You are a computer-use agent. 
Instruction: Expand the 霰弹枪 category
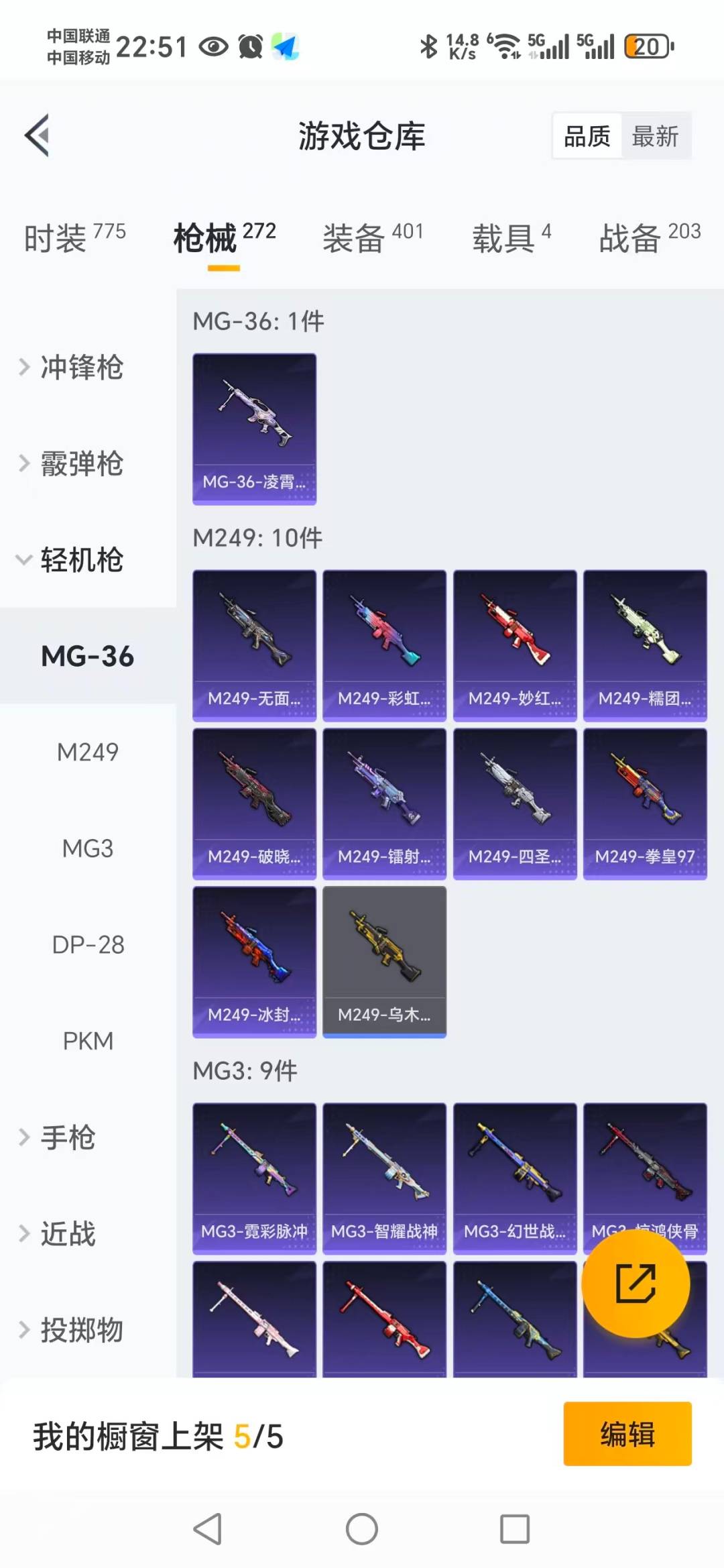pyautogui.click(x=82, y=463)
